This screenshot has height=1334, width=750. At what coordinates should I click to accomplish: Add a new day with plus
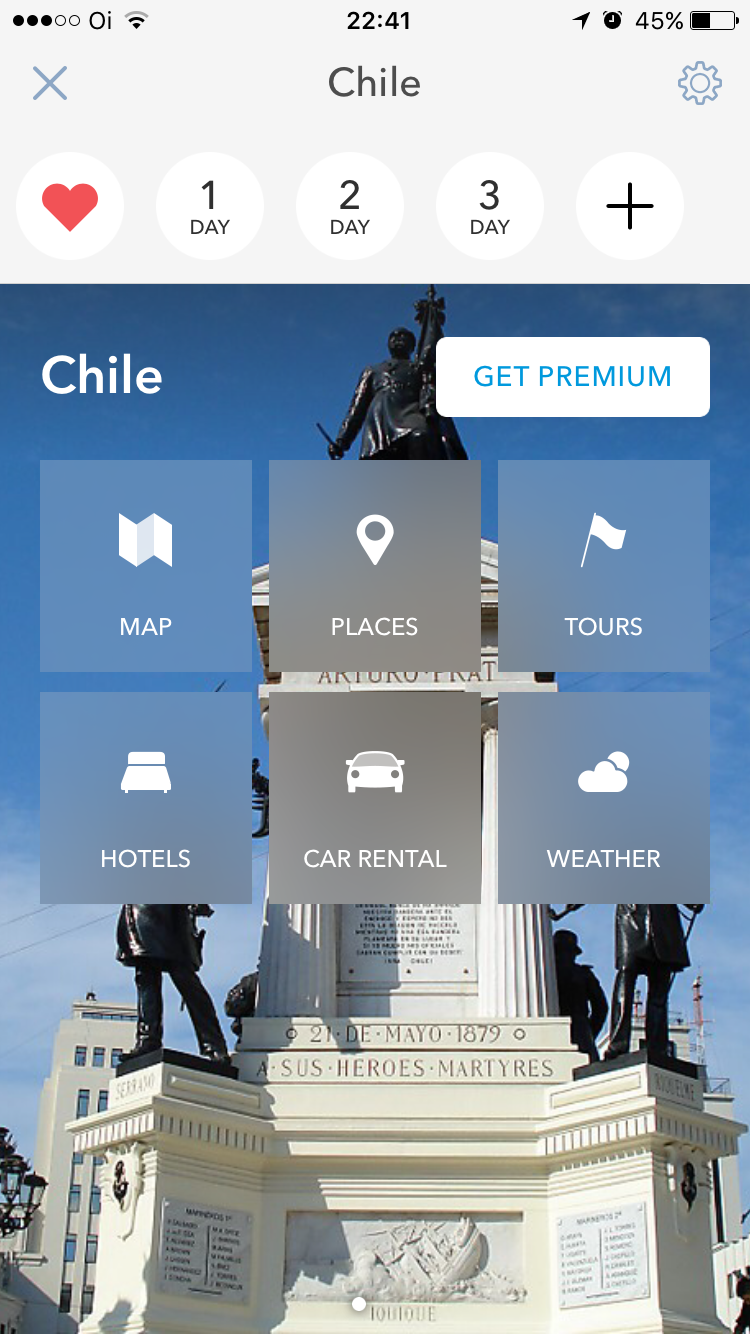tap(630, 207)
